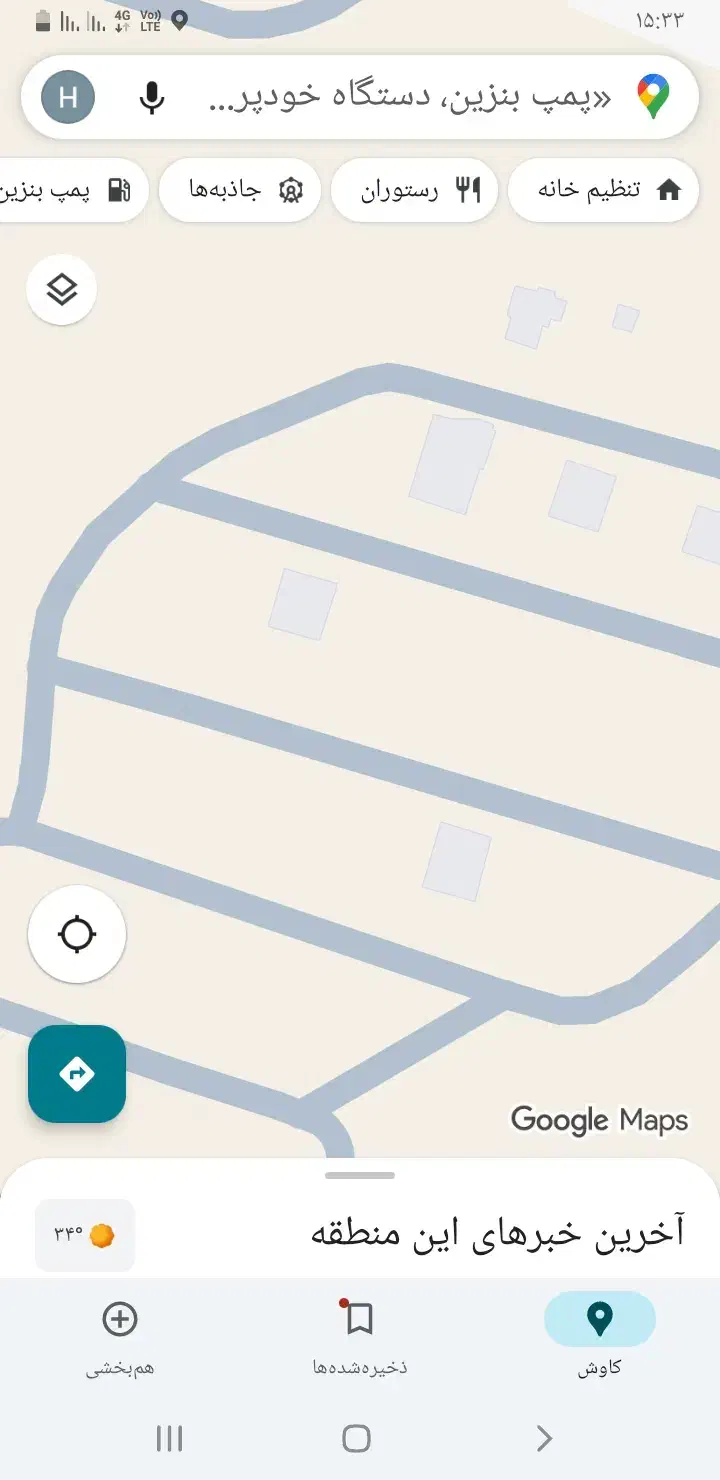Start voice search with the microphone
The height and width of the screenshot is (1480, 720).
(x=152, y=97)
